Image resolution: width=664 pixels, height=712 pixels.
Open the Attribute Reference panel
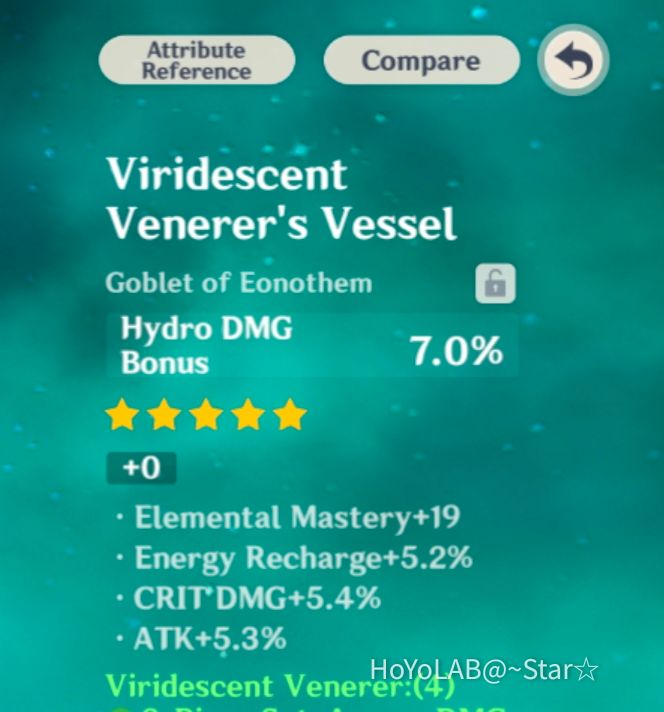(x=196, y=61)
